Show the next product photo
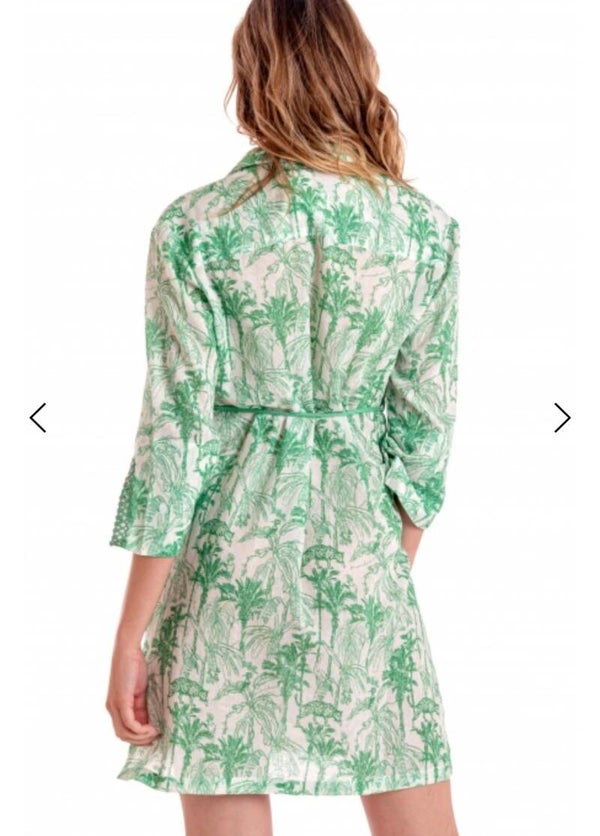This screenshot has width=600, height=836. click(562, 418)
